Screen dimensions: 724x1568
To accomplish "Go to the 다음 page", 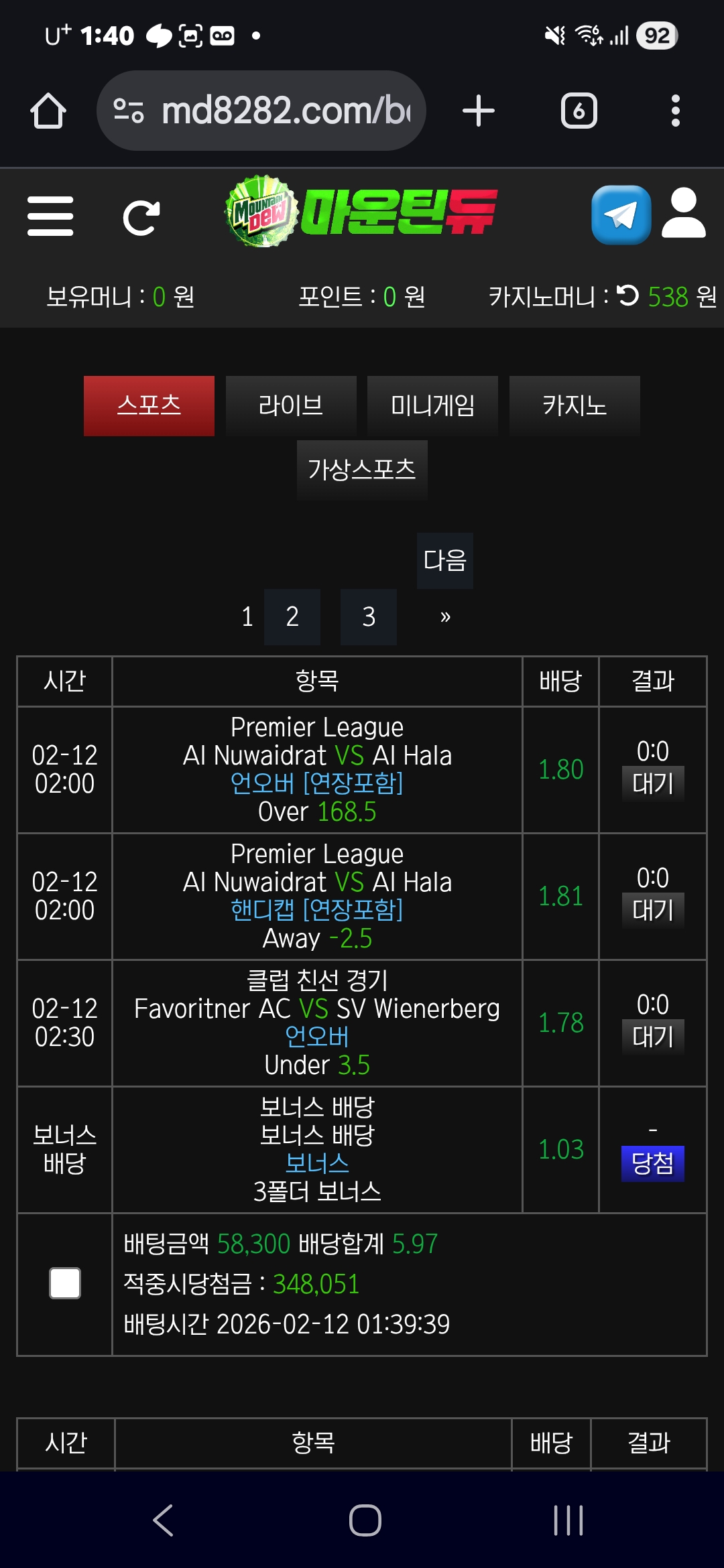I will tap(444, 560).
